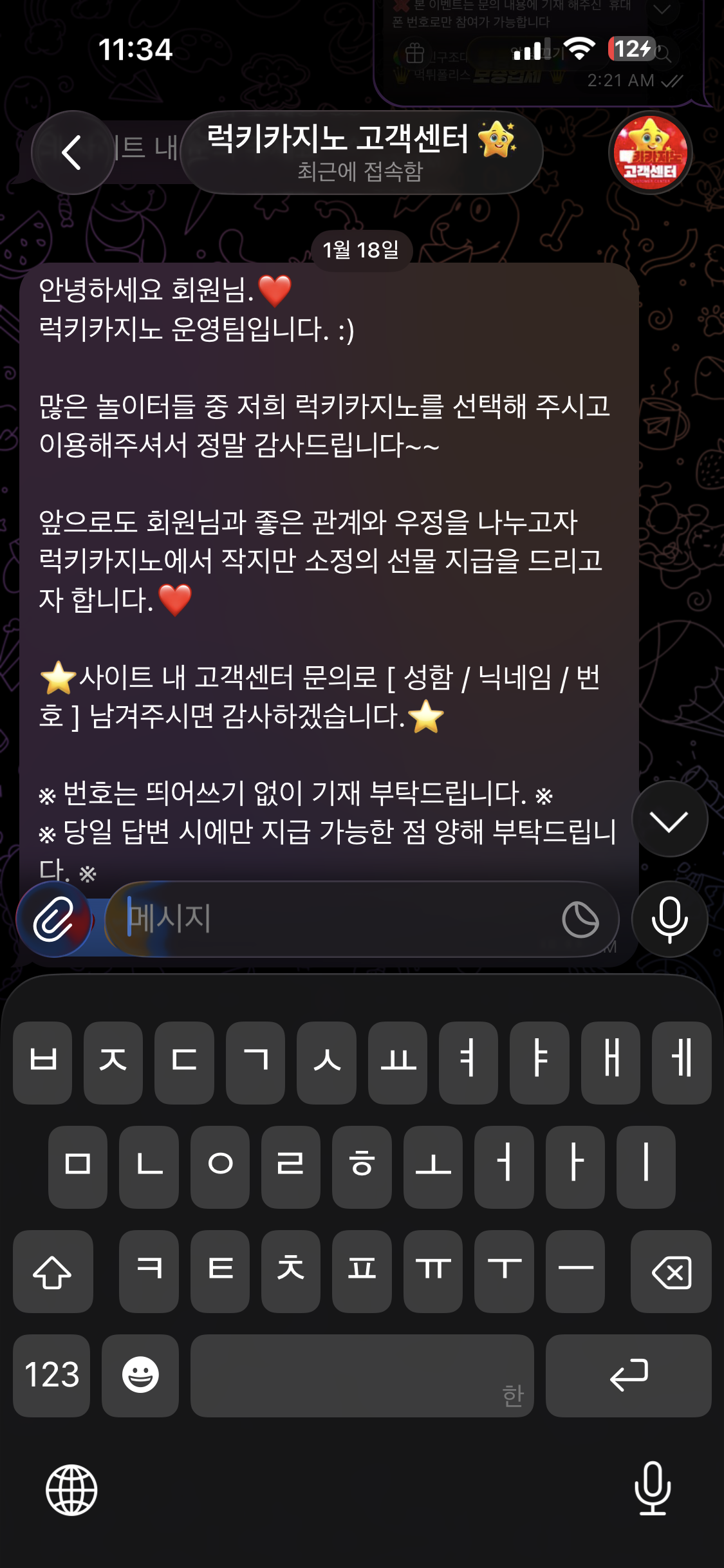
Task: Jump to the latest message
Action: [x=669, y=820]
